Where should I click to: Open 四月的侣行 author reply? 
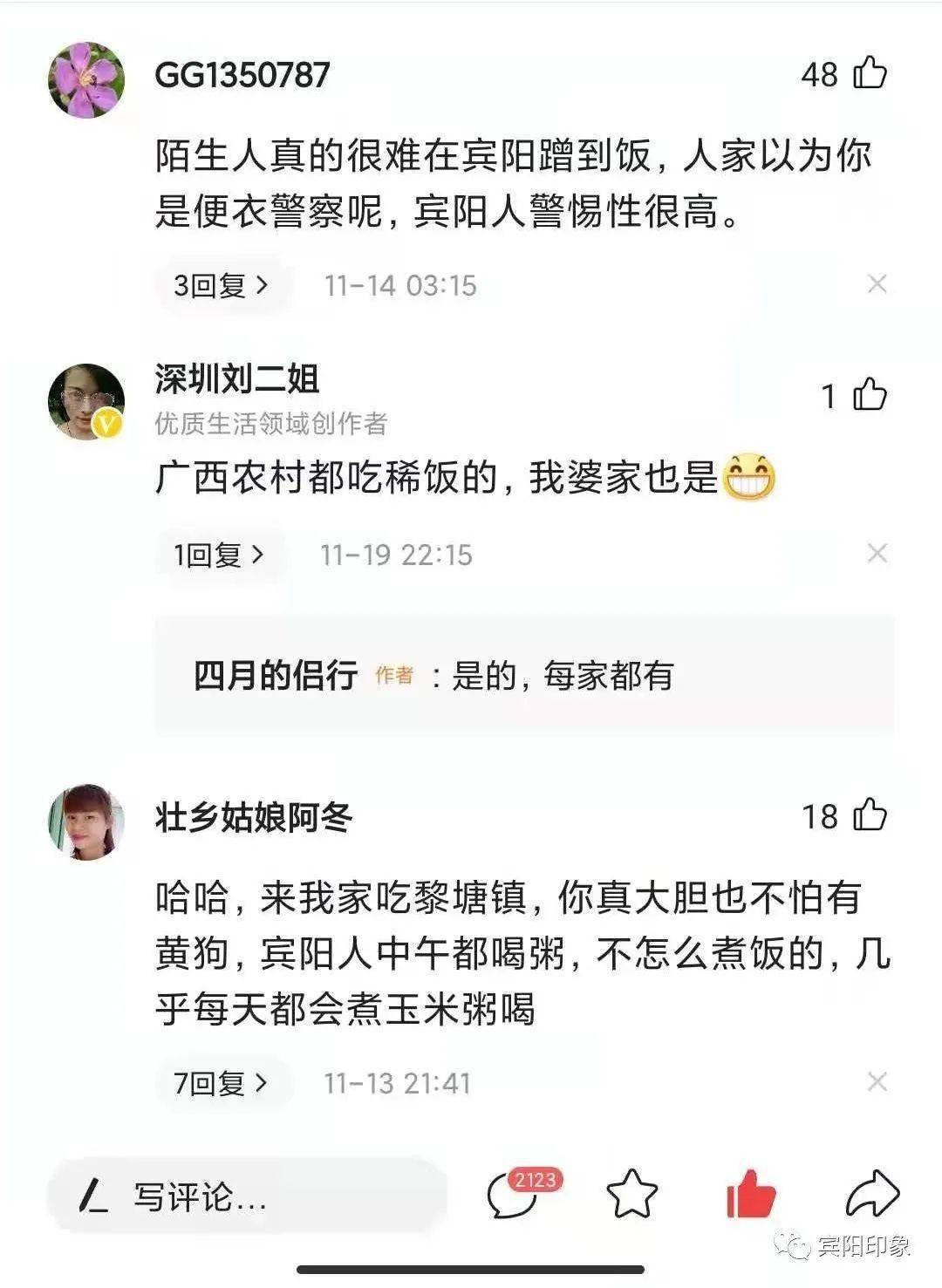point(523,676)
